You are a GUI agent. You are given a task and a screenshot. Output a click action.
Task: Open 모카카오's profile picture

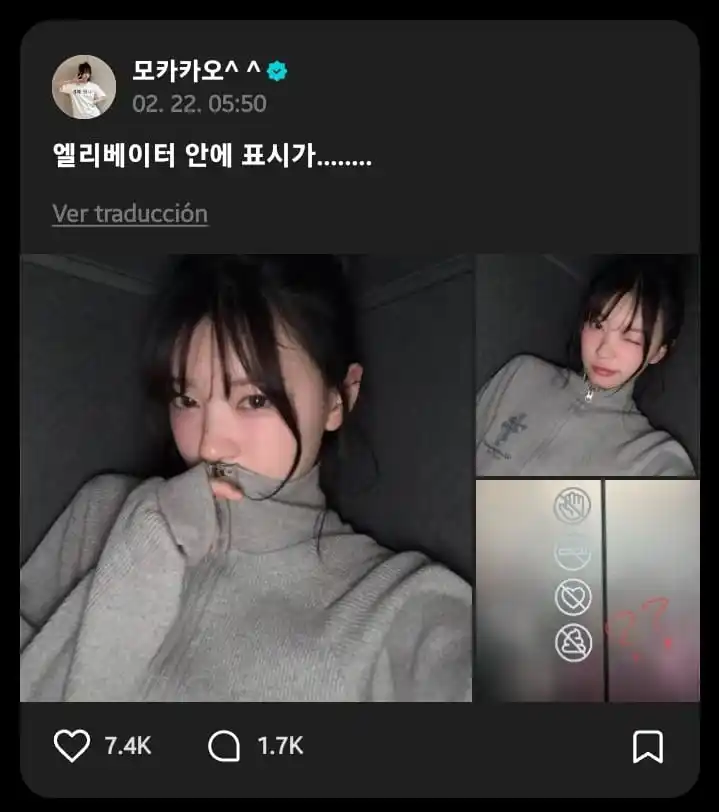click(x=84, y=87)
